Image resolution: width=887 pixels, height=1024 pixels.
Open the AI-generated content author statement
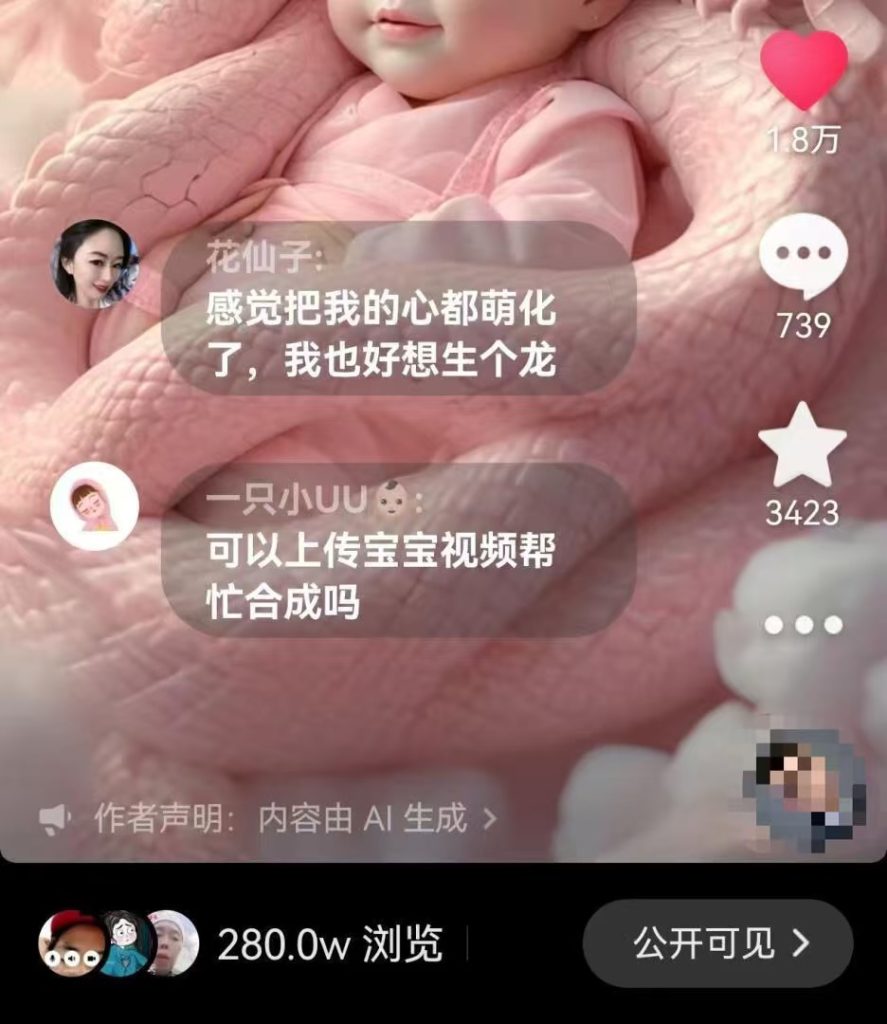coord(270,819)
